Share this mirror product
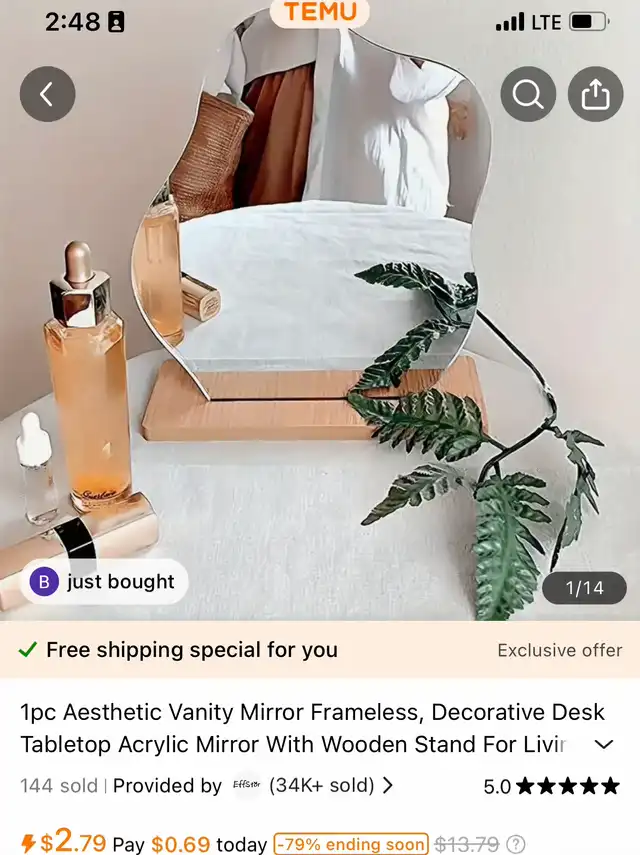This screenshot has height=855, width=640. pyautogui.click(x=595, y=94)
